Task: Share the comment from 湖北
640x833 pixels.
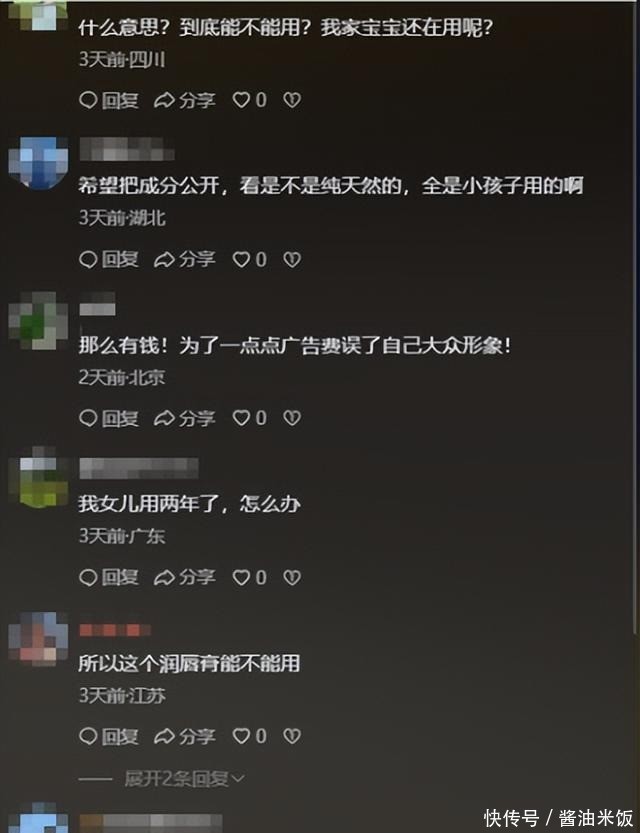Action: coord(184,259)
